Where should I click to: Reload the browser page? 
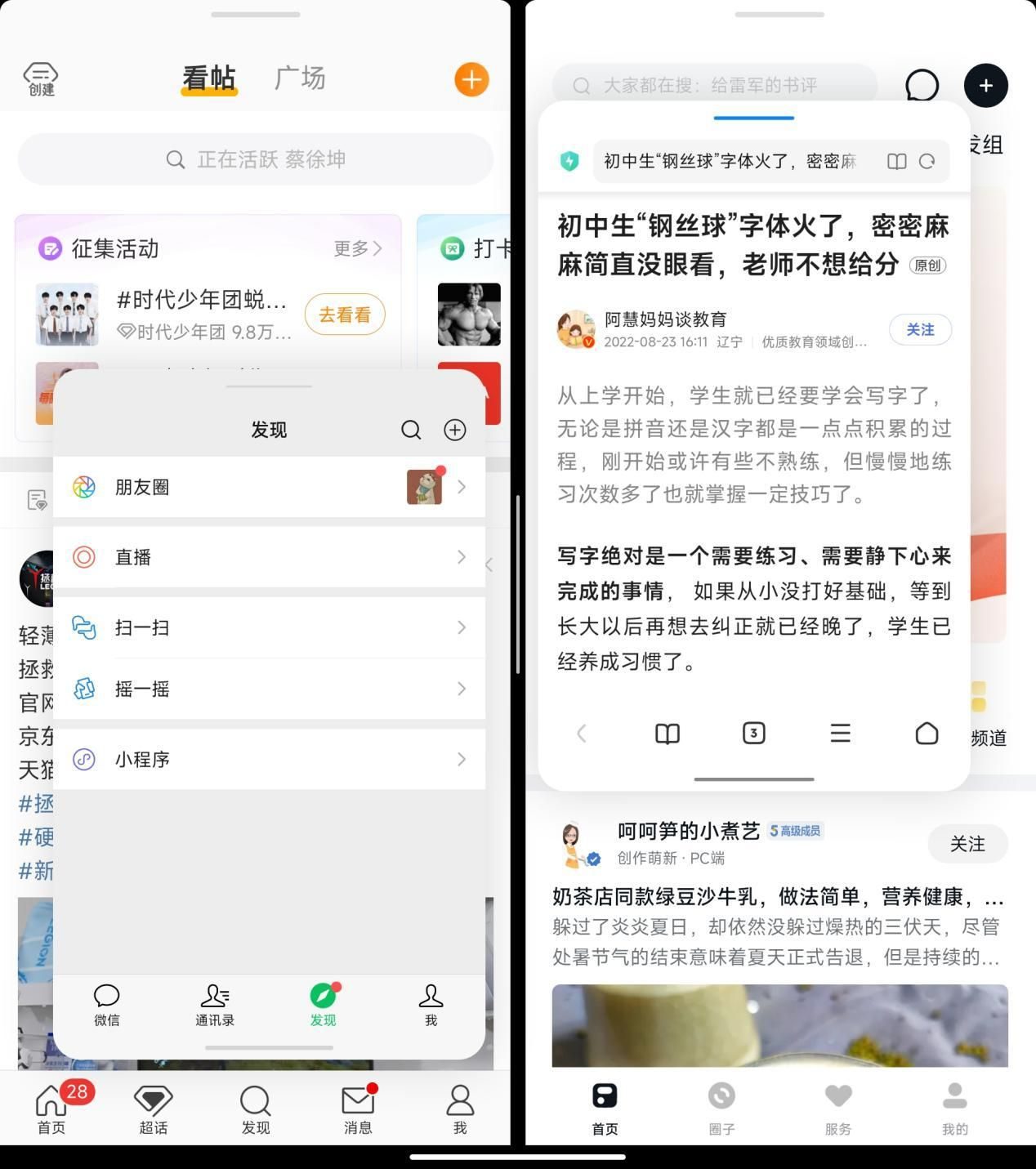pos(927,161)
